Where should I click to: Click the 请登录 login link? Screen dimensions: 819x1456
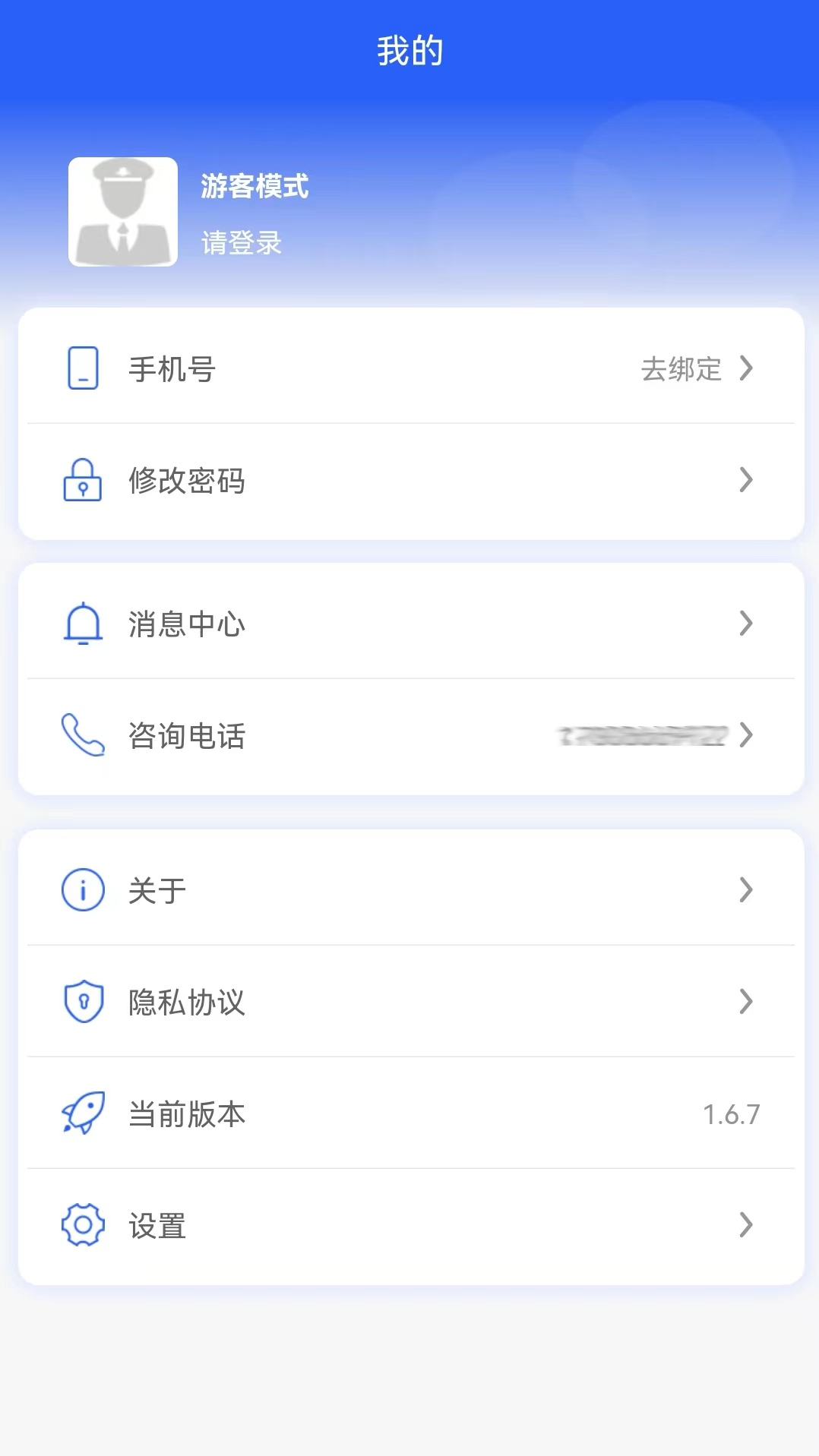tap(240, 243)
